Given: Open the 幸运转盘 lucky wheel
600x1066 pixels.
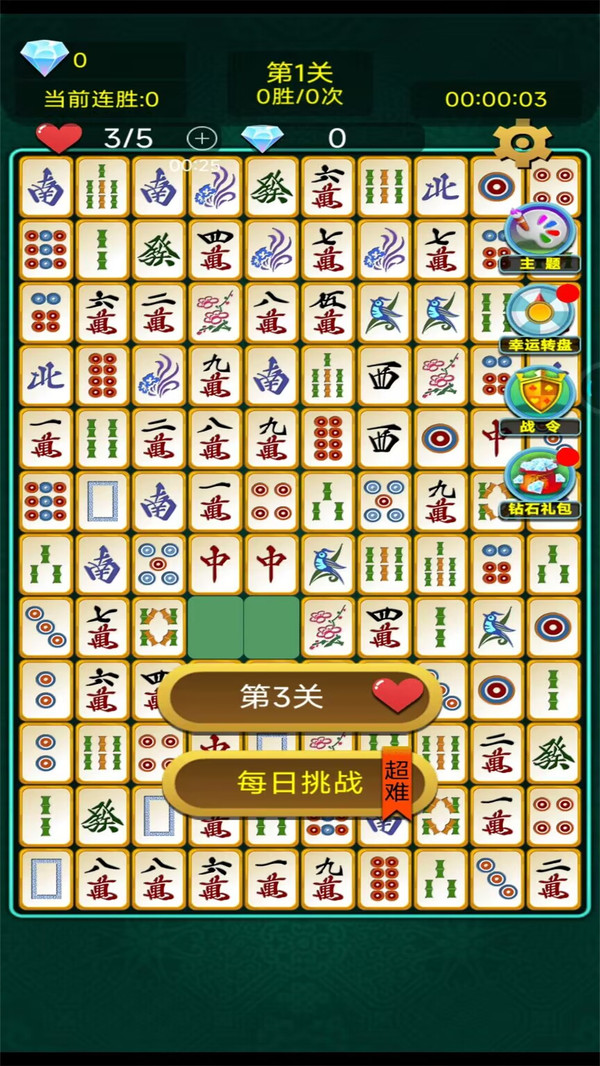Looking at the screenshot, I should (x=540, y=316).
